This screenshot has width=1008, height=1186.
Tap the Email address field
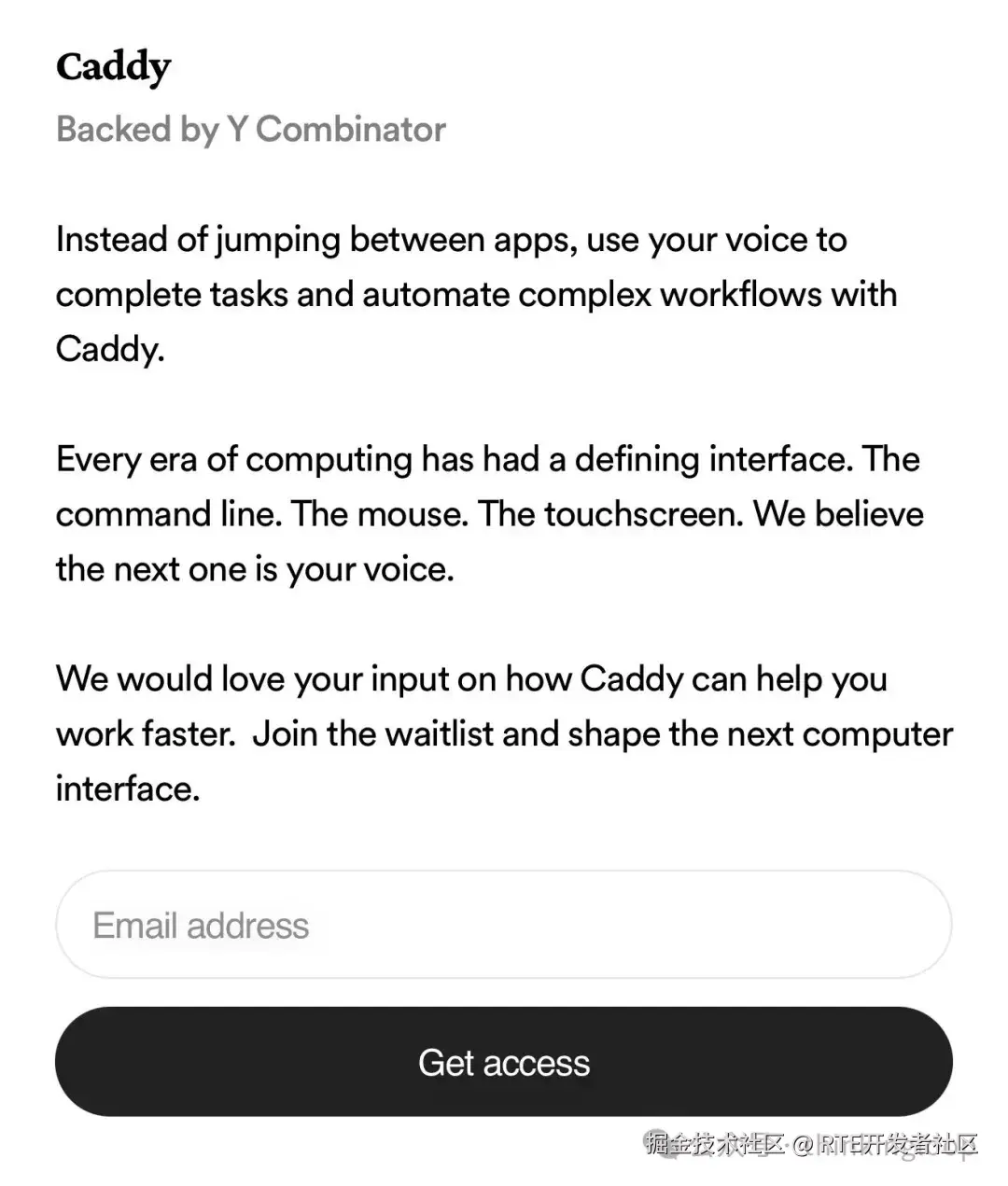[503, 925]
